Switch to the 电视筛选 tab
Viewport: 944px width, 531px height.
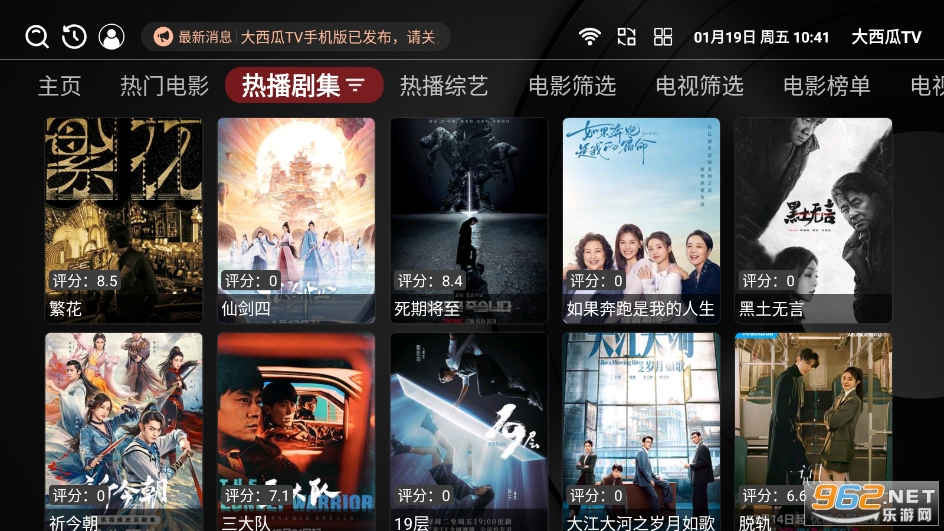click(x=699, y=86)
